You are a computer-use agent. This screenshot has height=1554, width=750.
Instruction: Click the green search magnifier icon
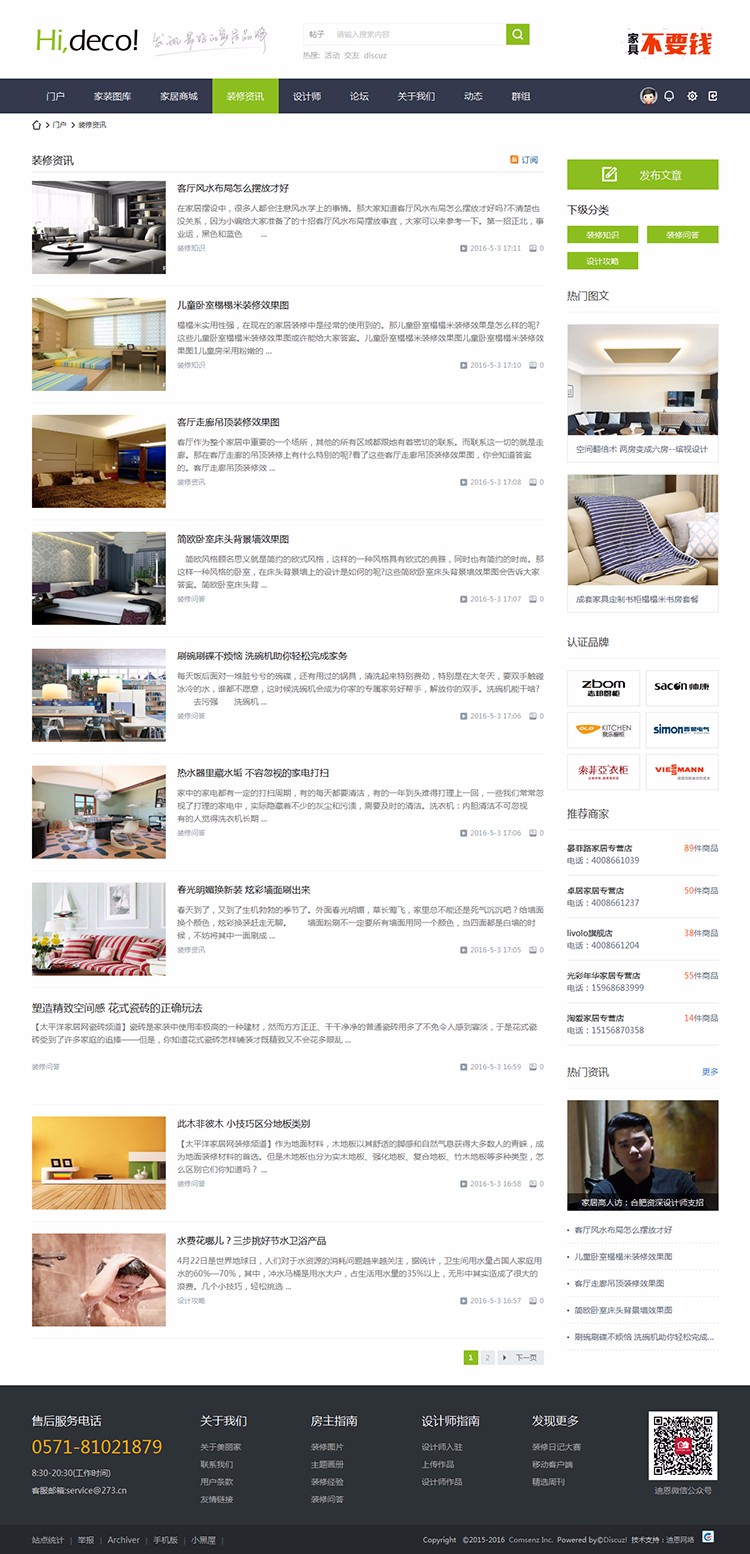pyautogui.click(x=517, y=34)
